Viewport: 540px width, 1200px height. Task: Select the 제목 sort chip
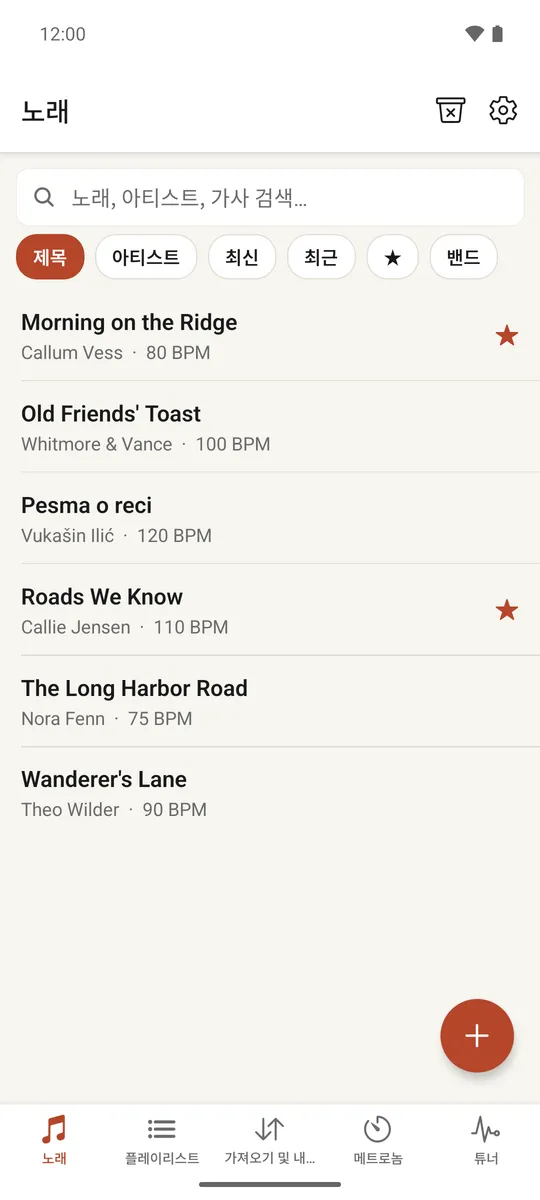click(50, 258)
